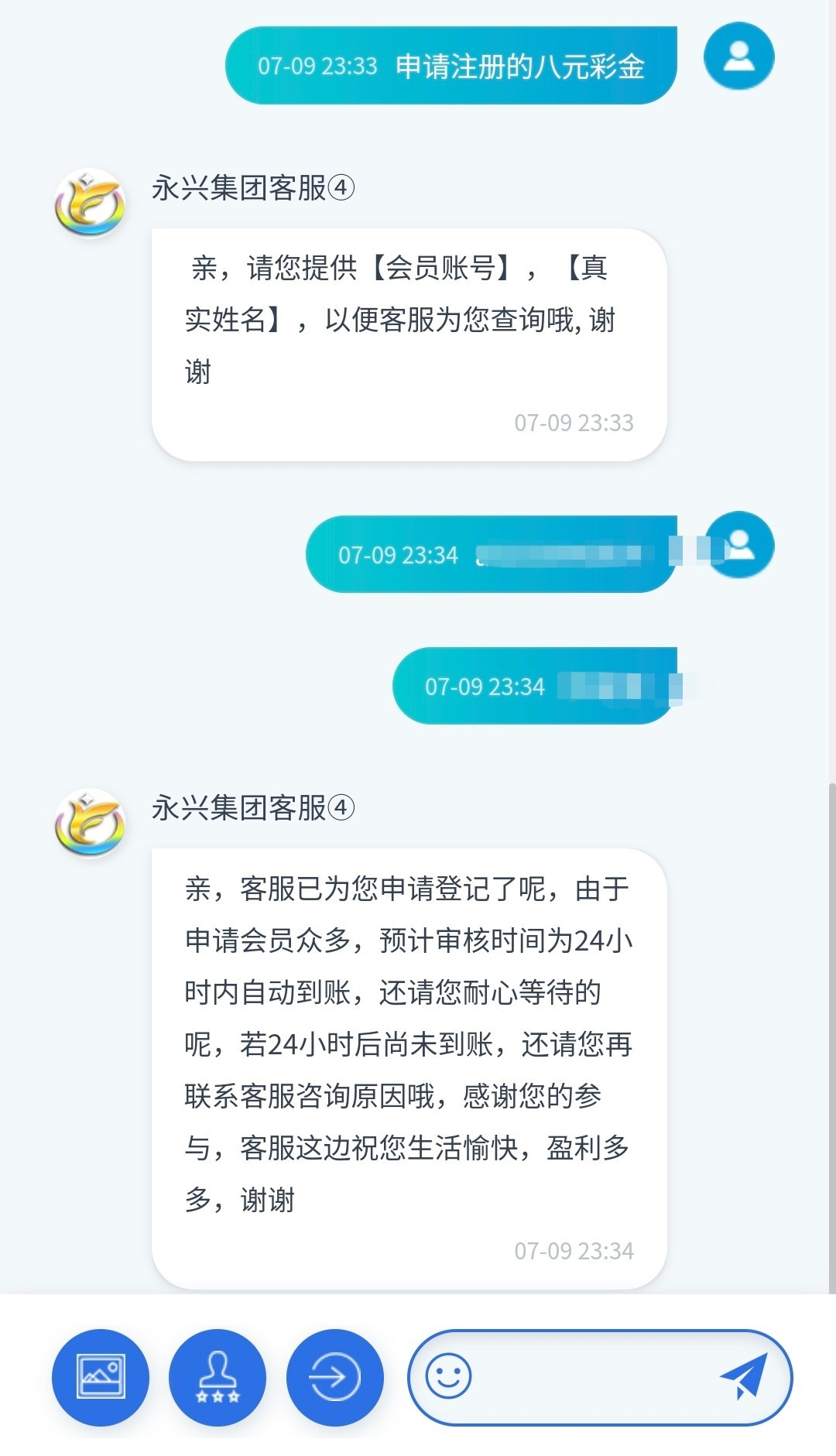Send the message with paper plane
Viewport: 836px width, 1456px height.
[744, 1375]
